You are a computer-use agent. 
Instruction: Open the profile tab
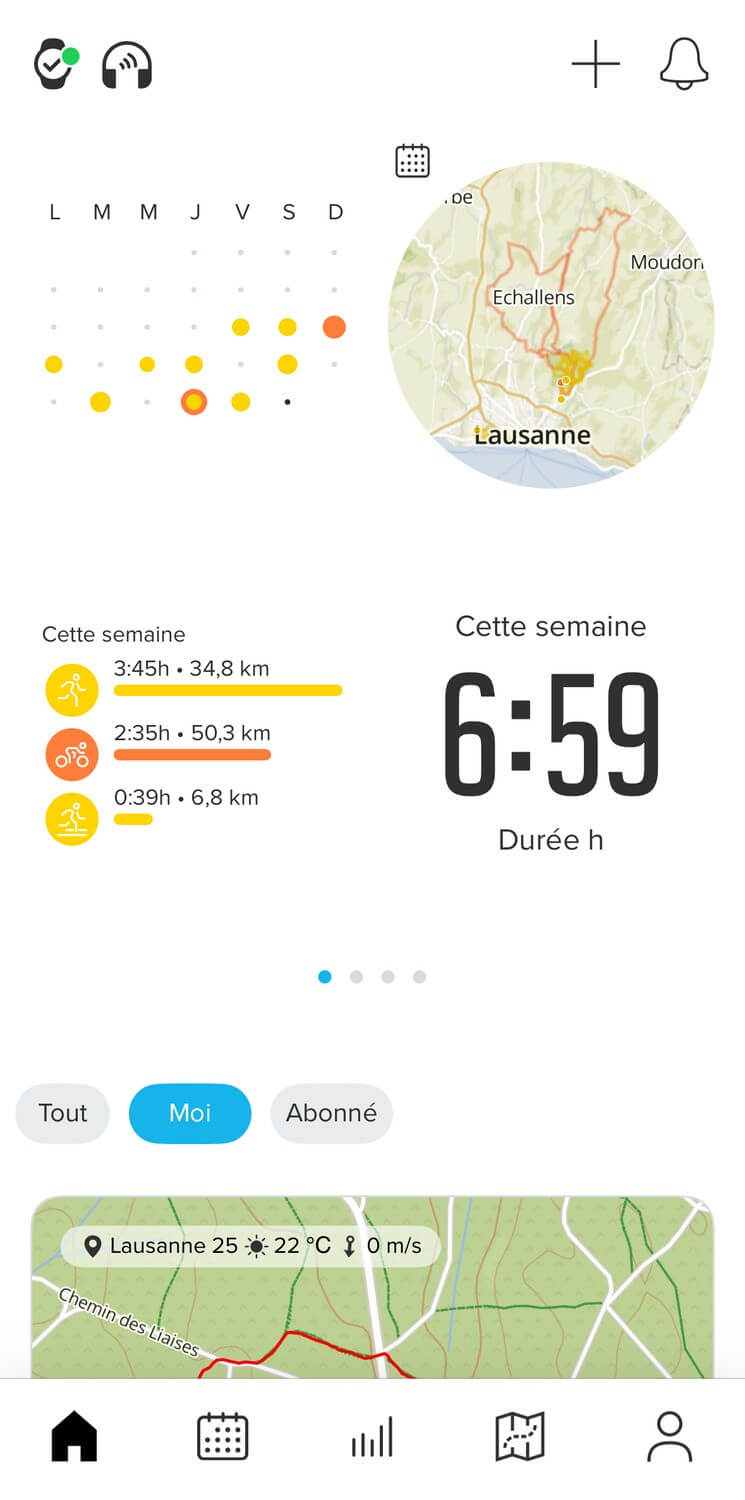[669, 1437]
